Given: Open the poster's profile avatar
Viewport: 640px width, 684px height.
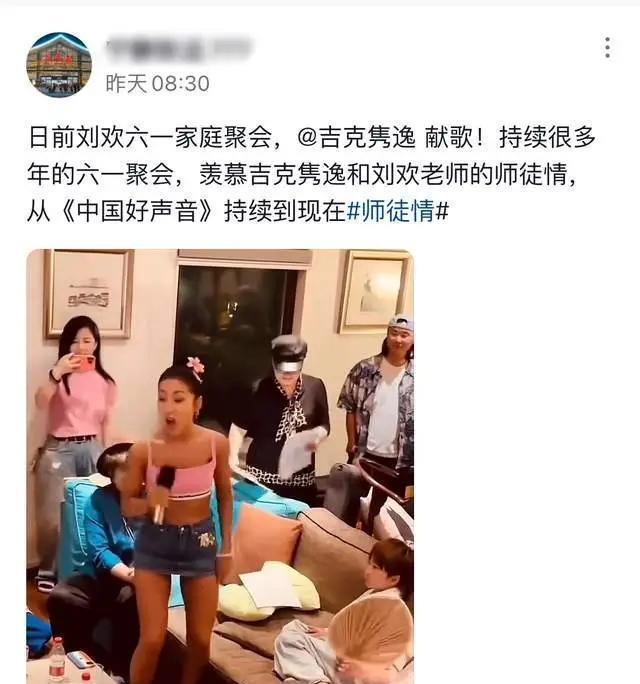Looking at the screenshot, I should [x=59, y=64].
